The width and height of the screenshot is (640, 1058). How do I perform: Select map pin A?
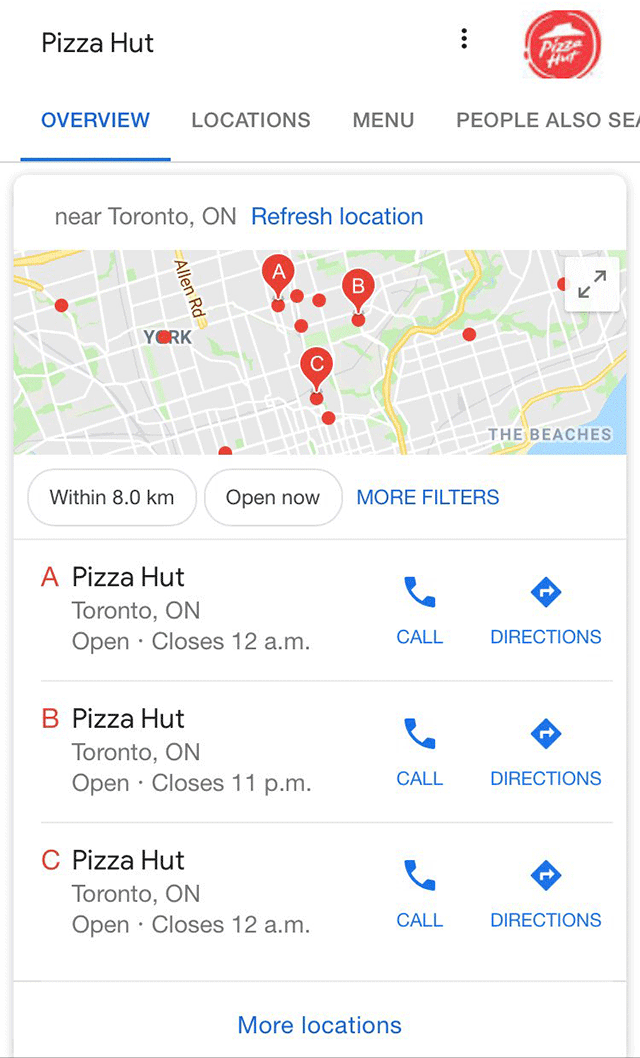(x=278, y=274)
